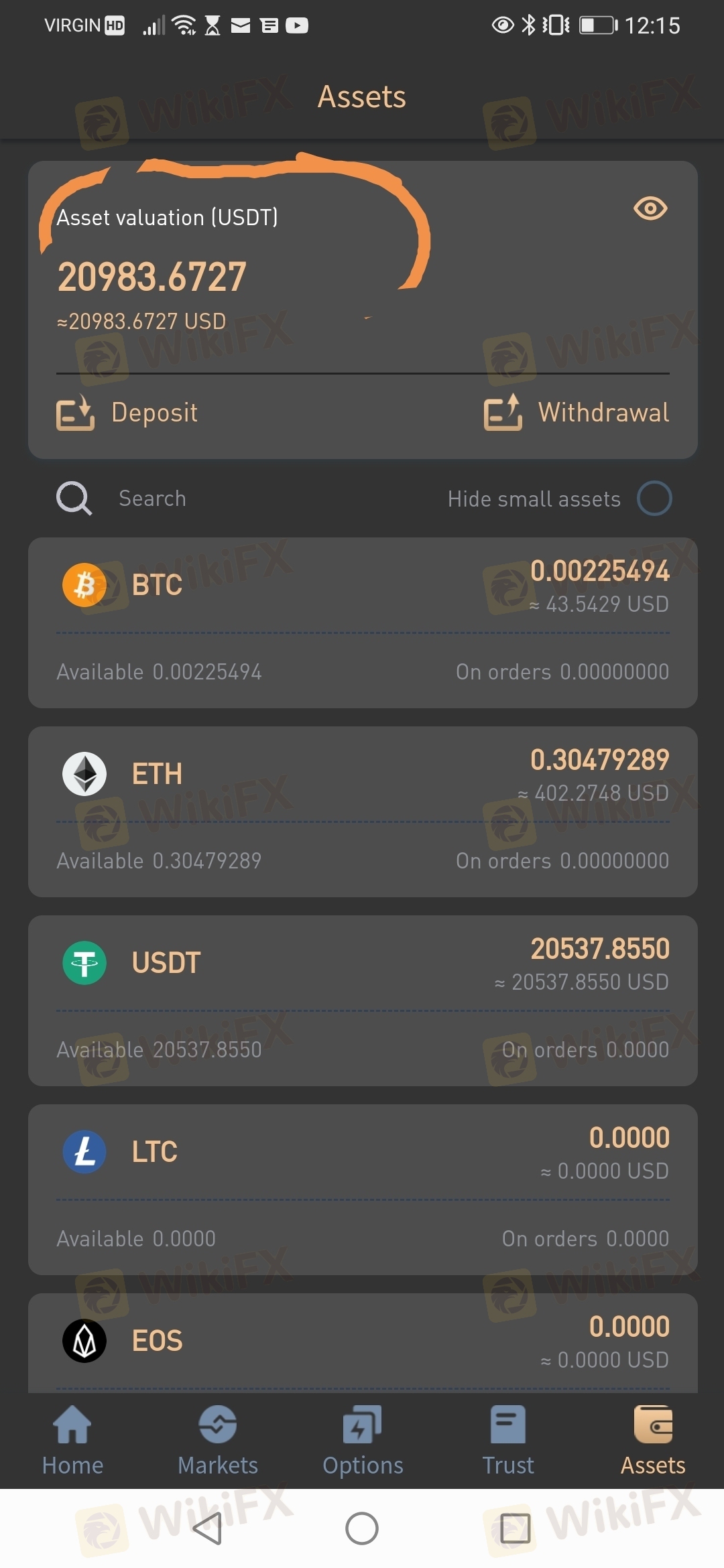Open the LTC asset card
Viewport: 724px width, 1568px height.
click(x=362, y=1189)
